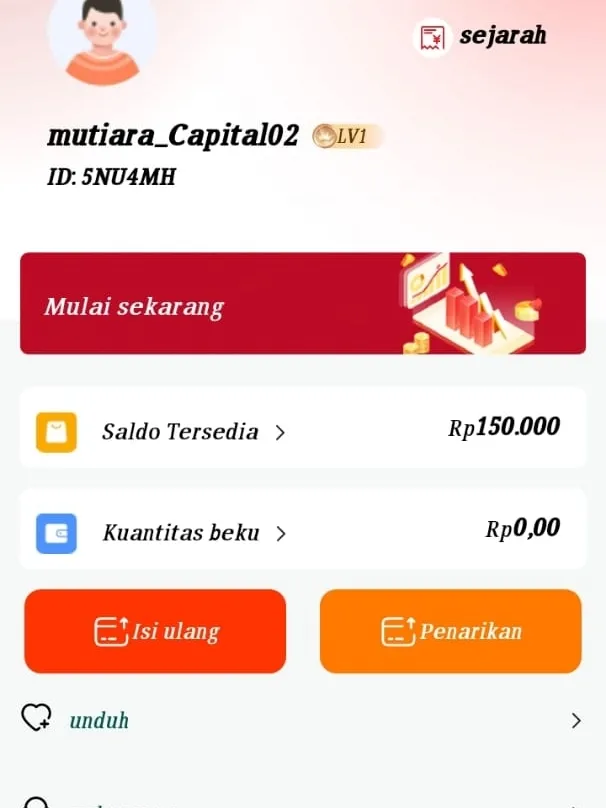Open the Mulai sekarang banner
The height and width of the screenshot is (808, 606).
coord(302,304)
